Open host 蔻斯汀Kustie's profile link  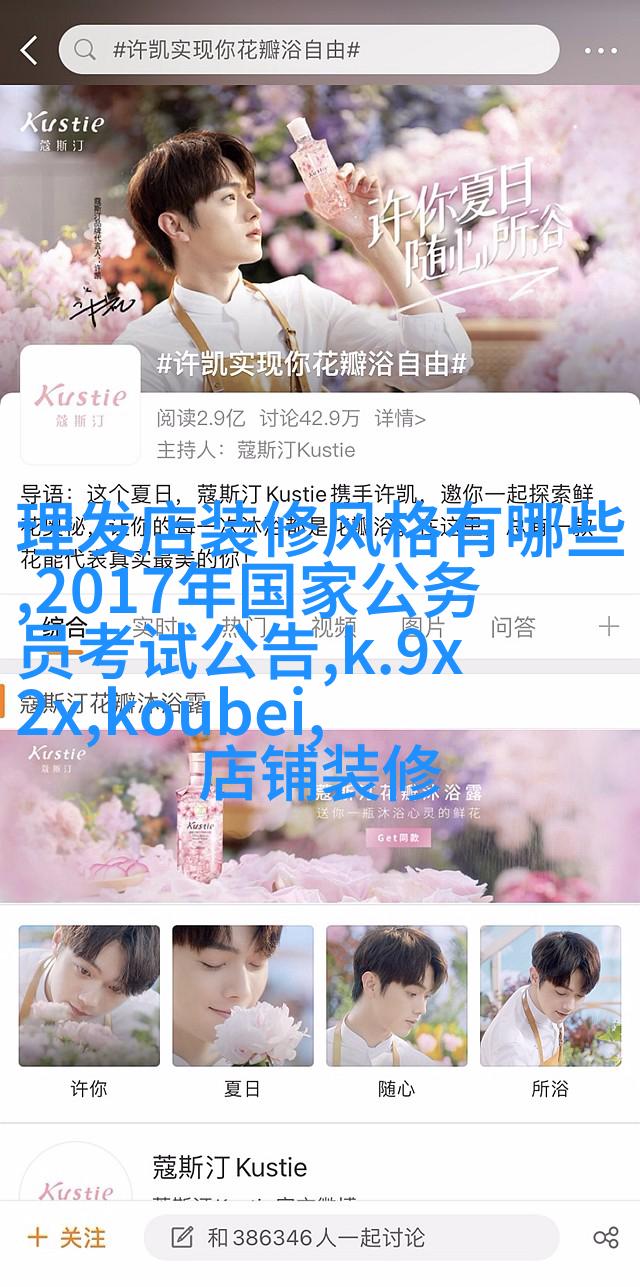296,449
